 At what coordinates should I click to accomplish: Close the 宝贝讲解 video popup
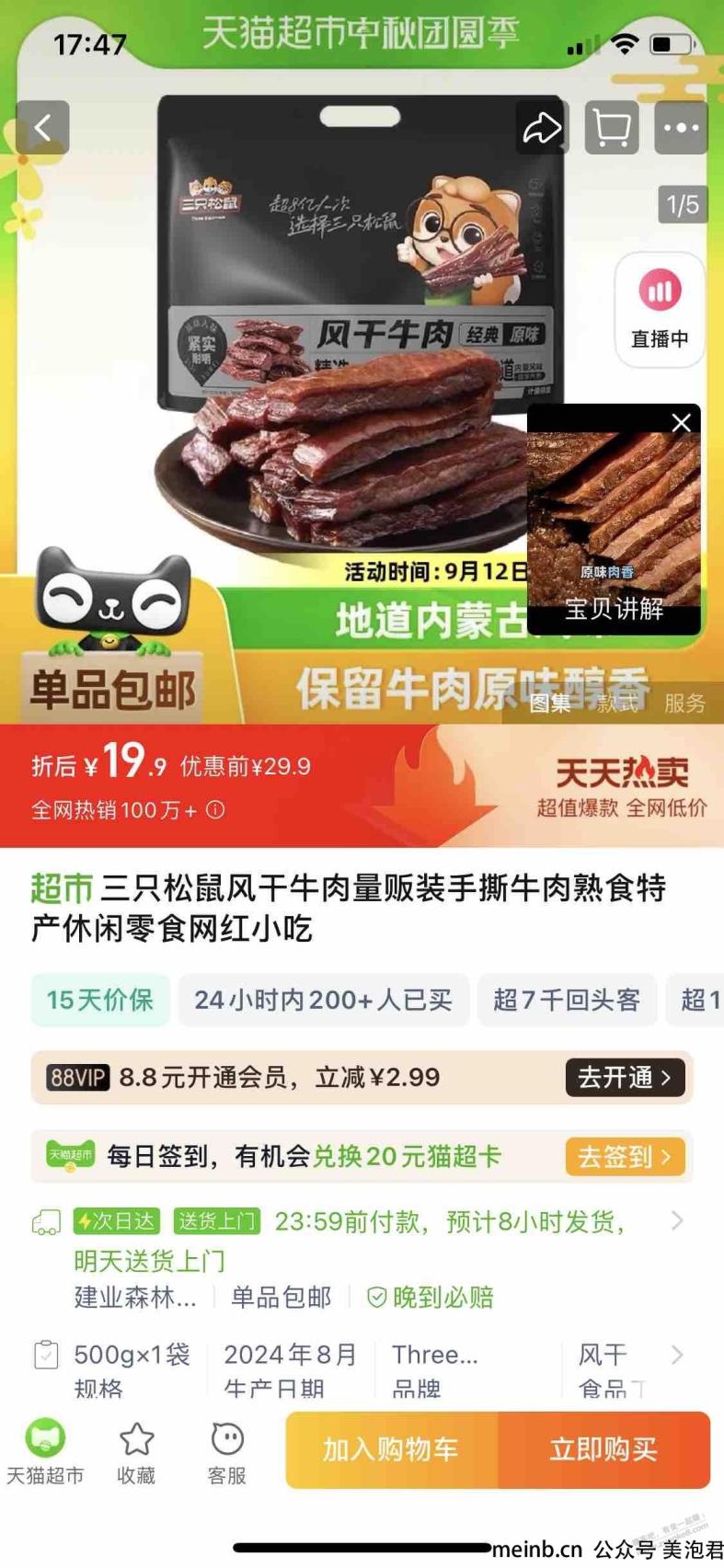[x=682, y=423]
